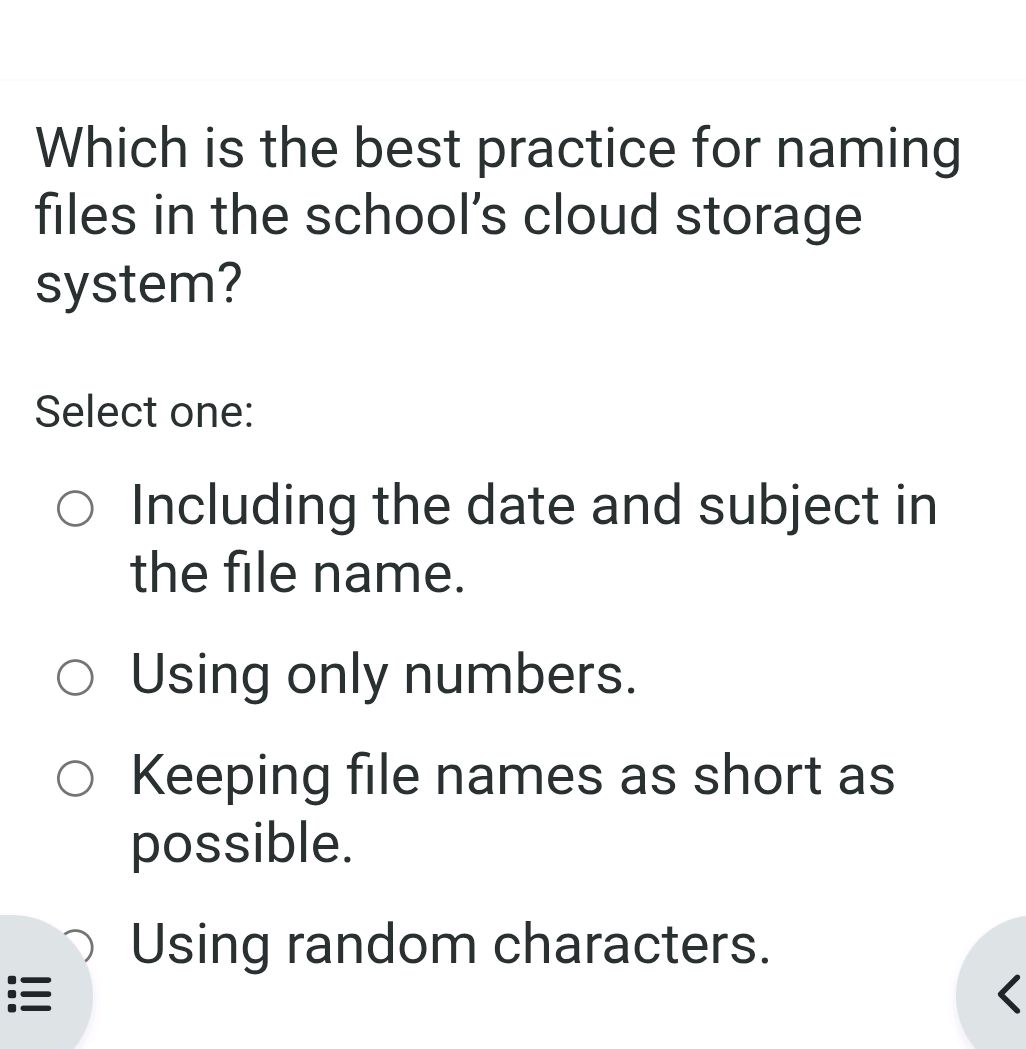Viewport: 1026px width, 1049px height.
Task: Click 'Keeping file names as short as possible' text
Action: 511,808
